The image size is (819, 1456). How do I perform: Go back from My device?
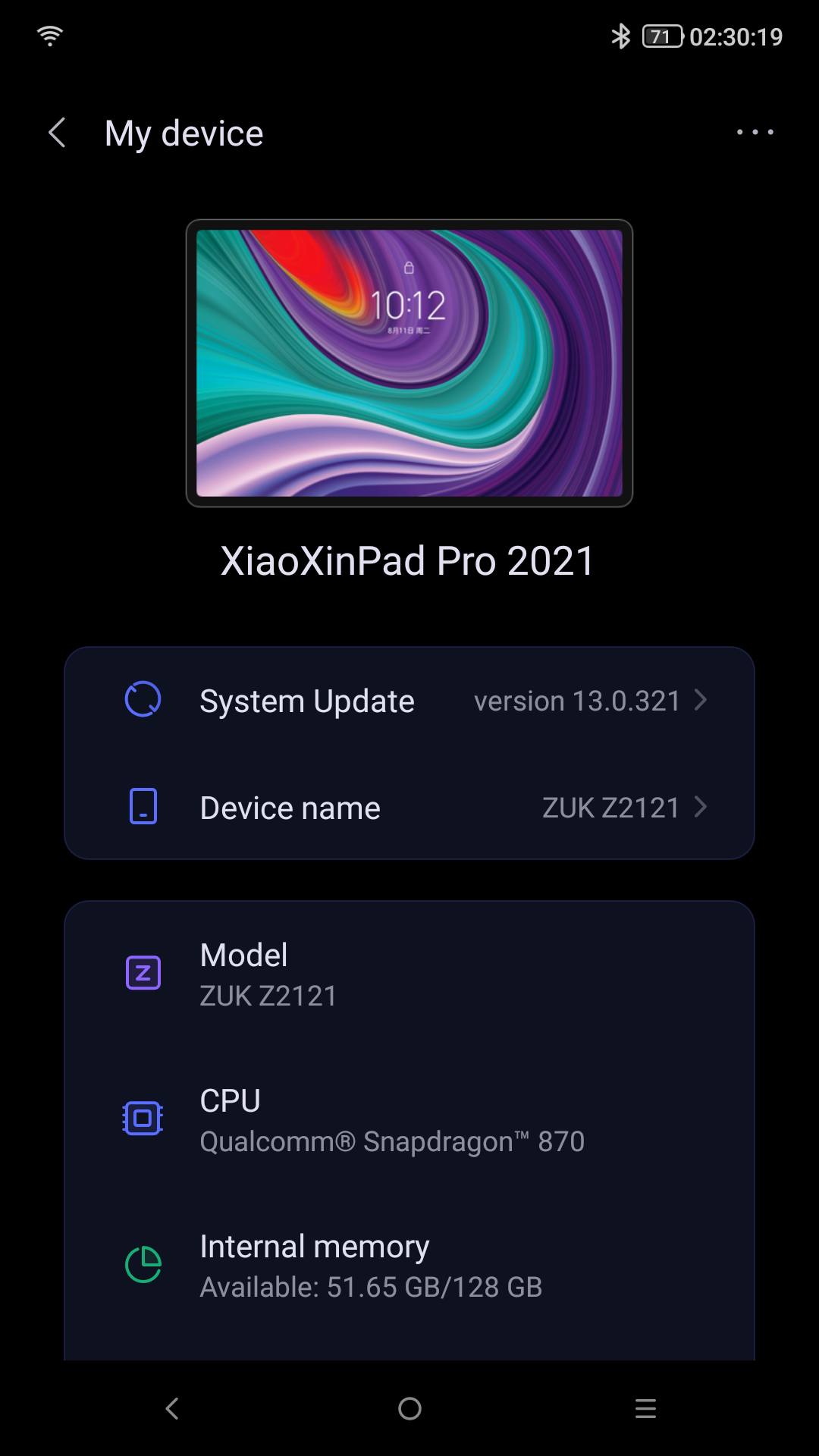pos(58,133)
